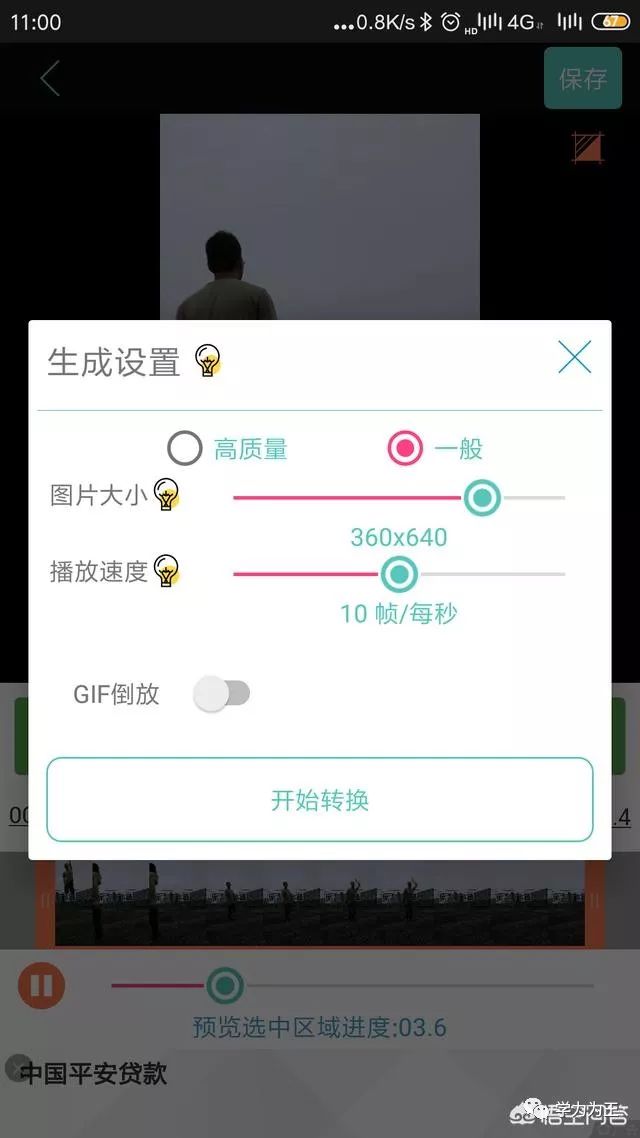Open the crop tool icon

587,147
